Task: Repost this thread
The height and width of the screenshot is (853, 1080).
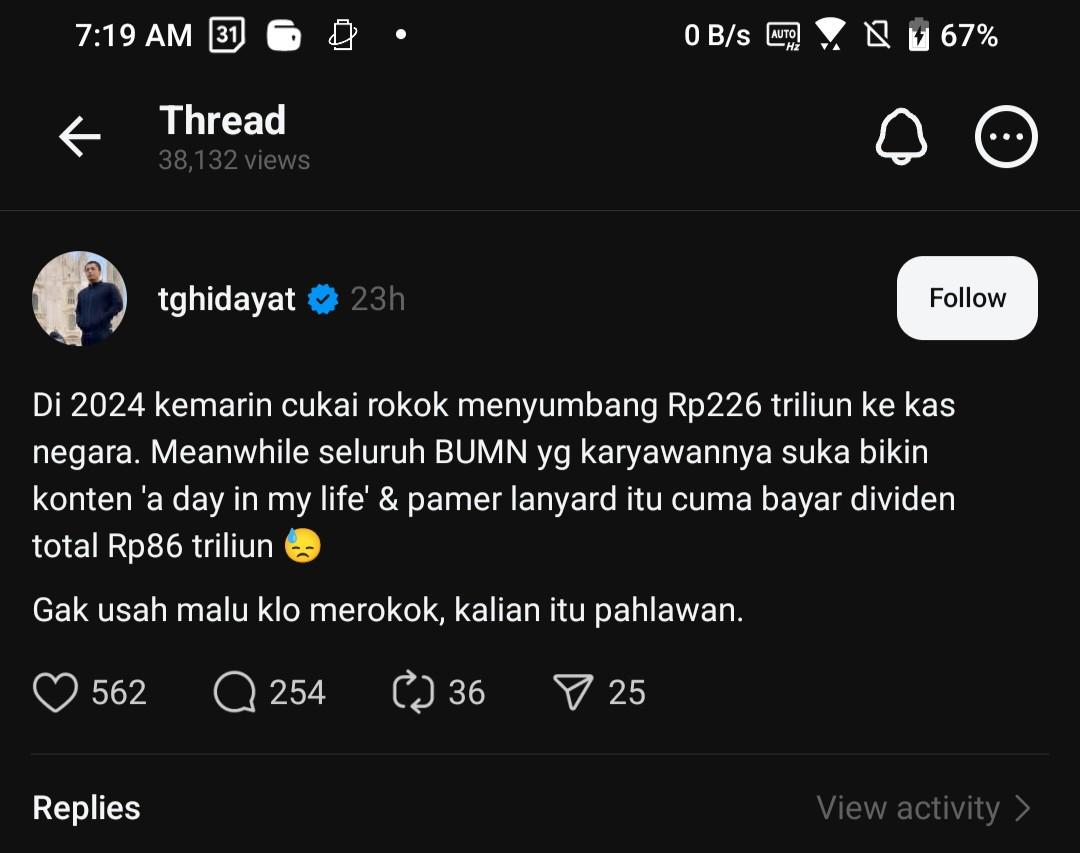Action: [x=413, y=692]
